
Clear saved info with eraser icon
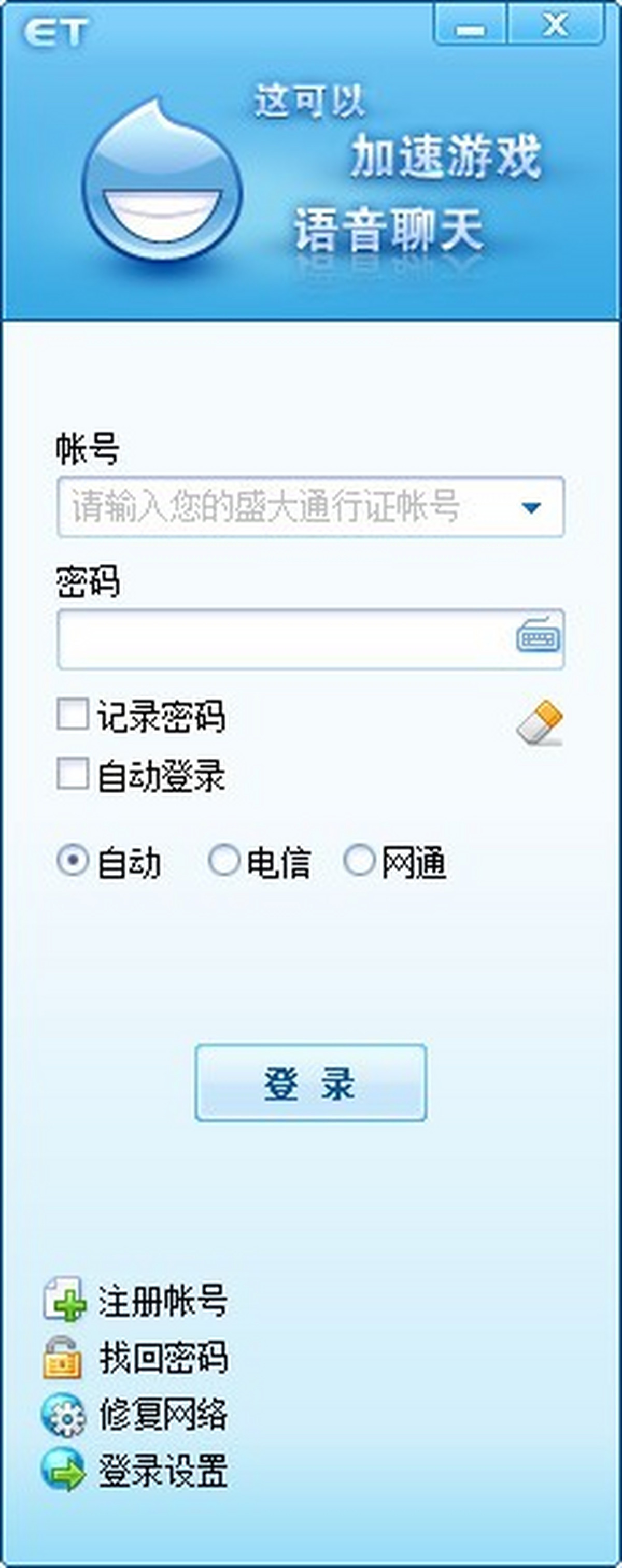(539, 722)
